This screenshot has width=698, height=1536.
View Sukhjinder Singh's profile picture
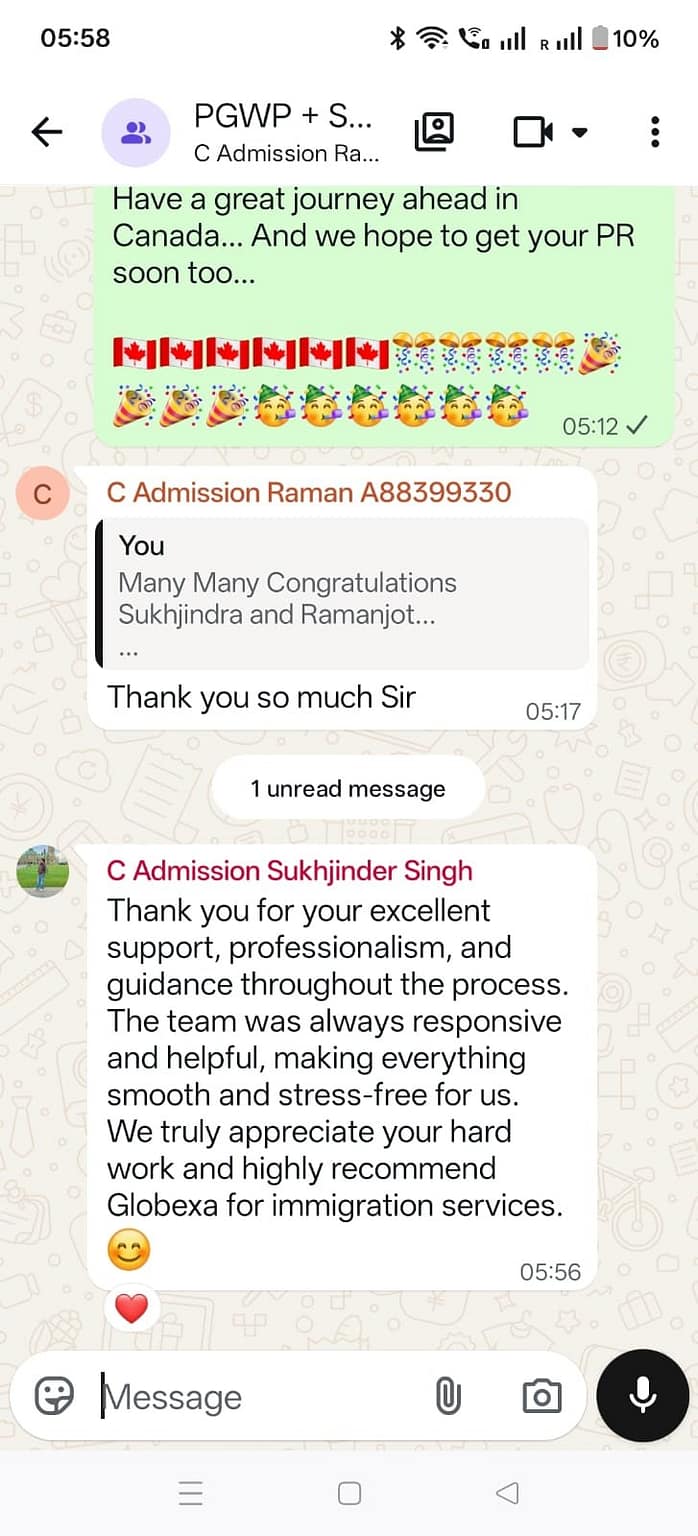coord(42,871)
